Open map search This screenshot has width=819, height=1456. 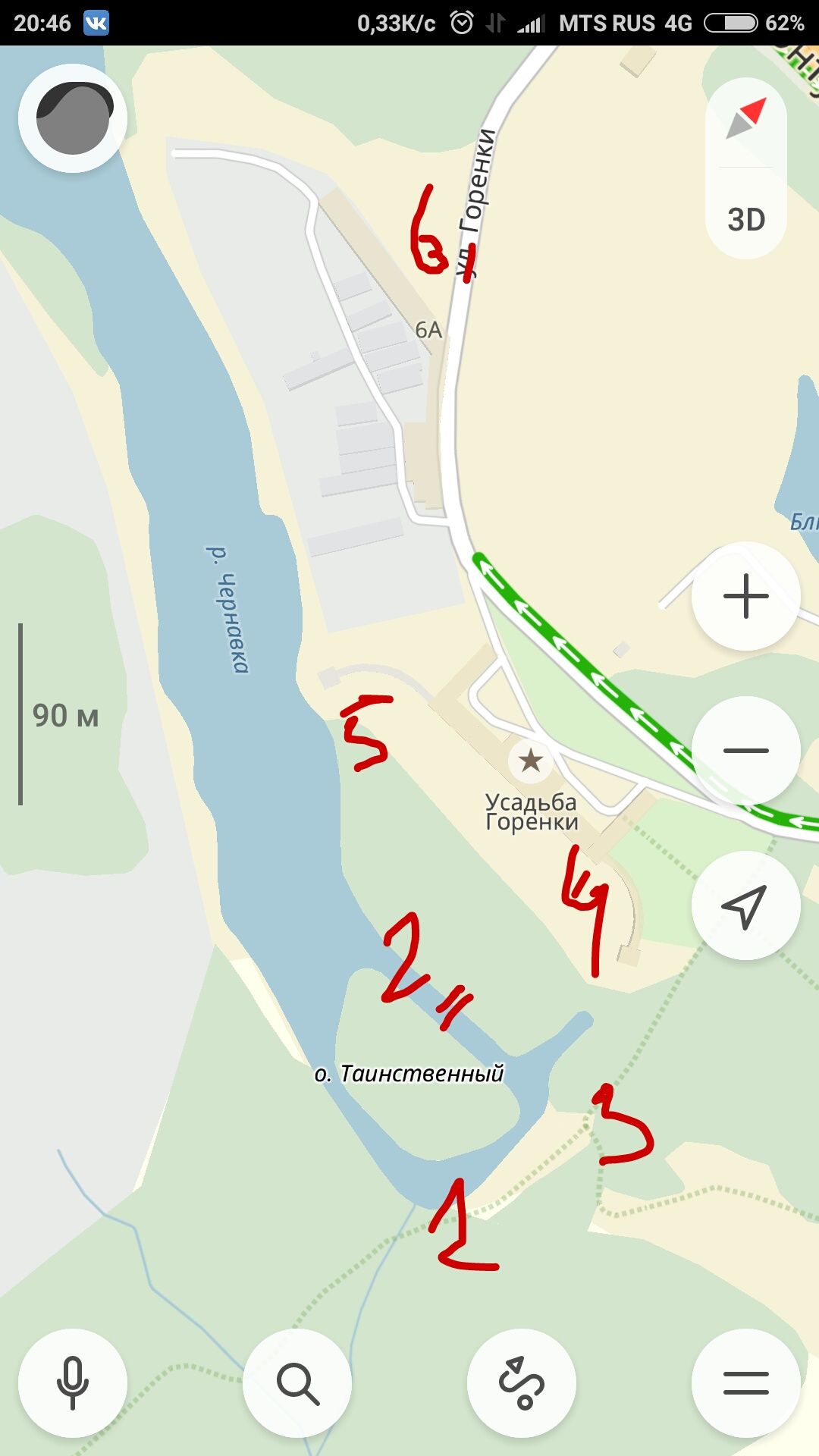pyautogui.click(x=297, y=1383)
